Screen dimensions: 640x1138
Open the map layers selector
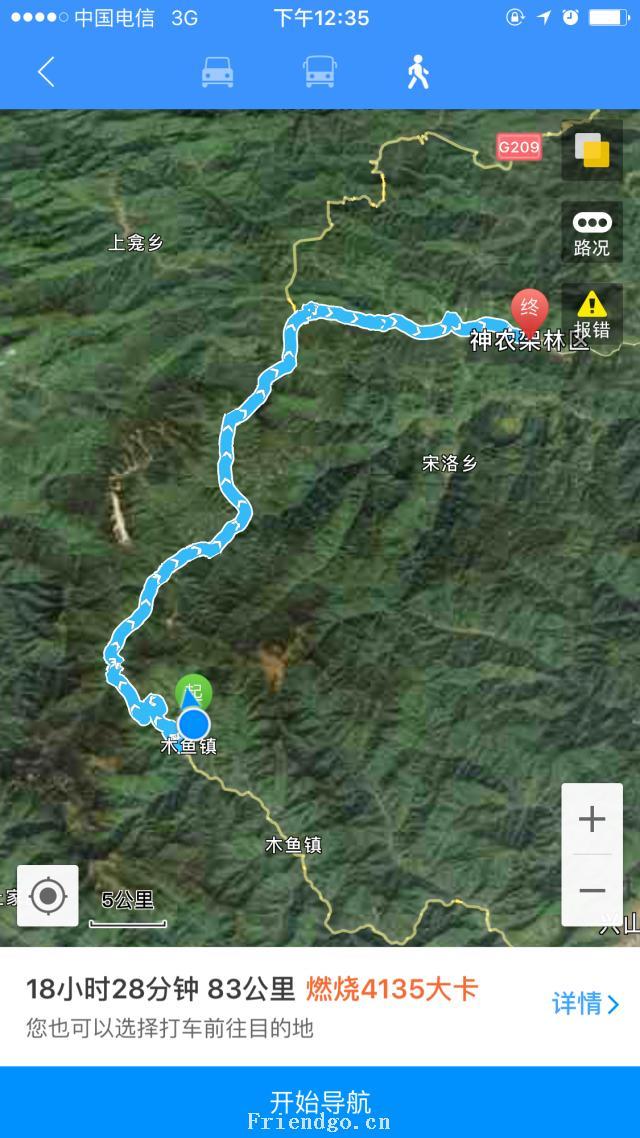point(591,150)
